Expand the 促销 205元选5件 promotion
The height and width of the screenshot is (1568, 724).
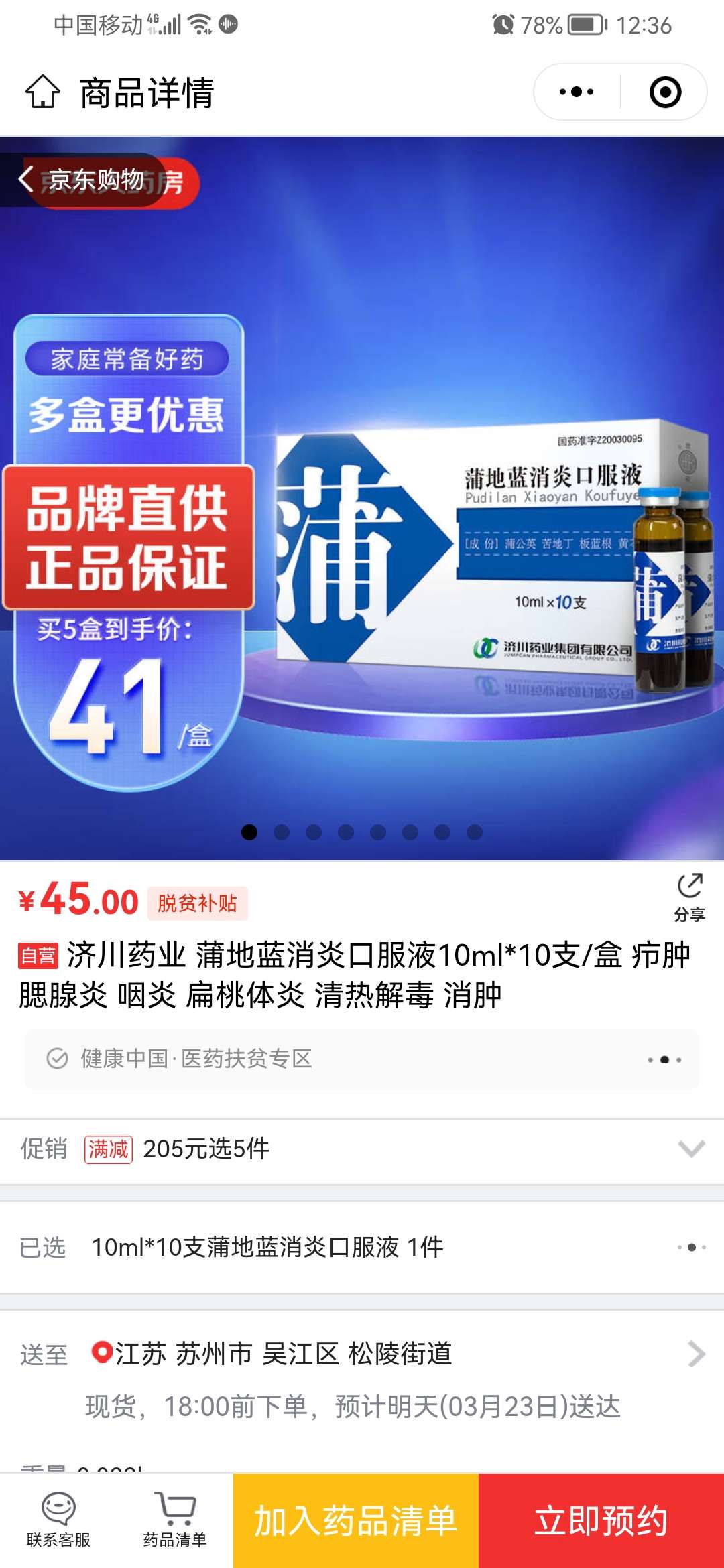click(362, 1149)
